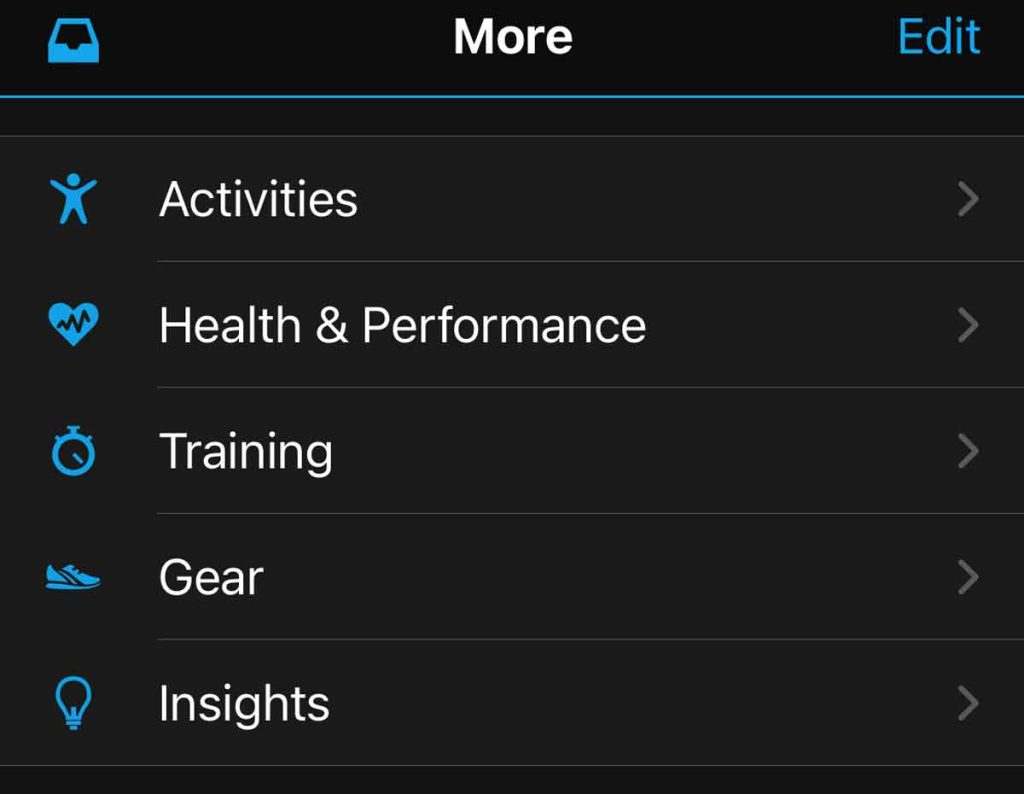View the Insights section
The width and height of the screenshot is (1024, 794).
[244, 703]
